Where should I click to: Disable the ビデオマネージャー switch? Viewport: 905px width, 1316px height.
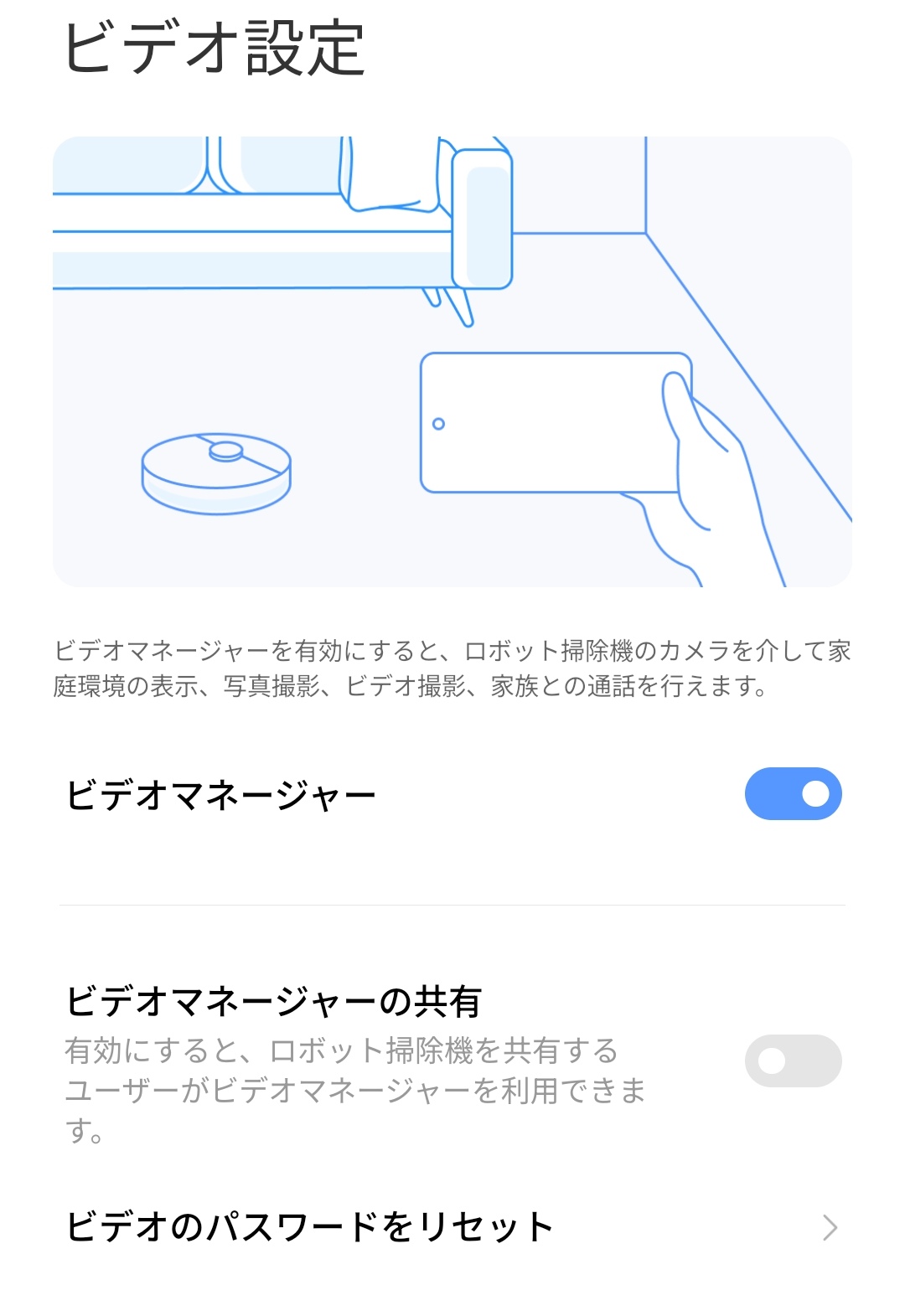pyautogui.click(x=793, y=793)
